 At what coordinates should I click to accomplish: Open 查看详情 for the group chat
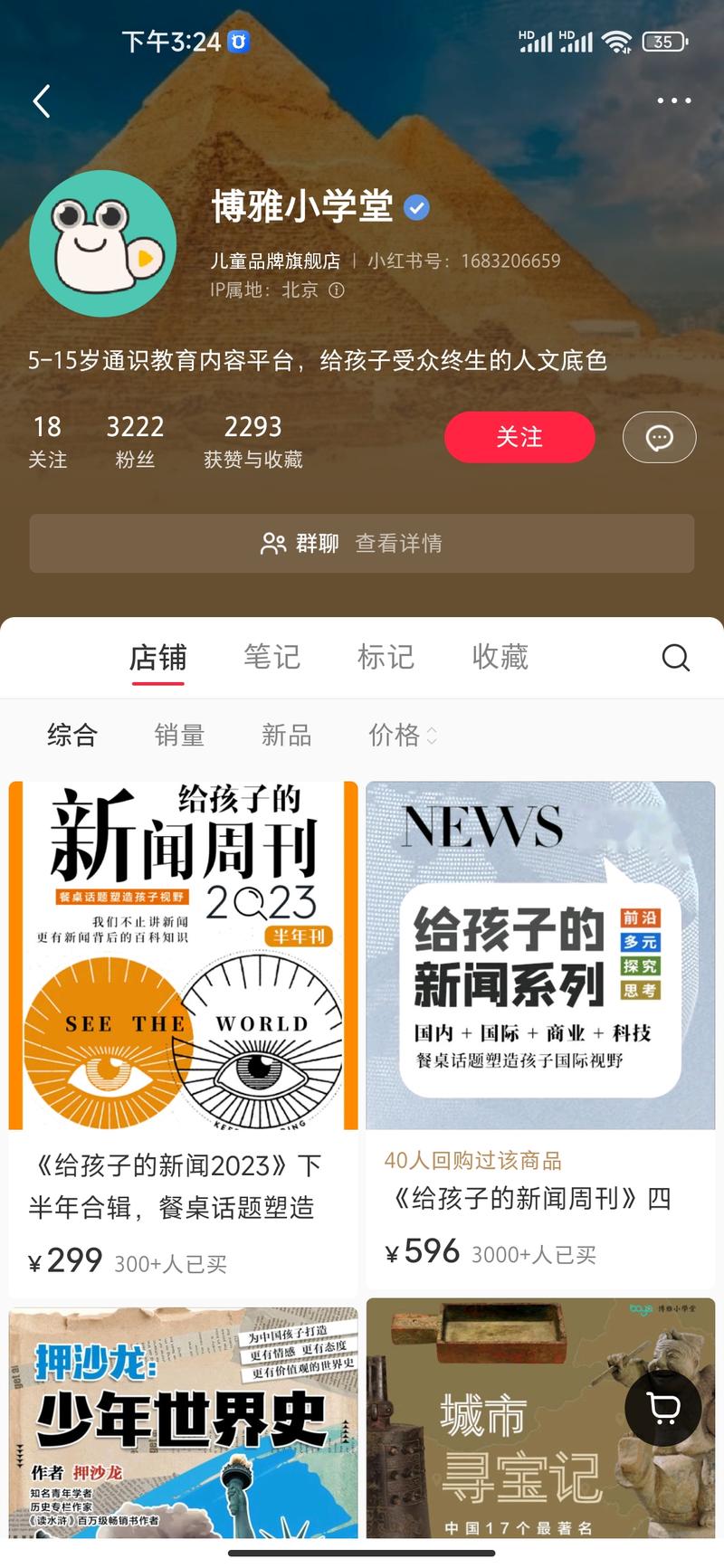tap(401, 543)
